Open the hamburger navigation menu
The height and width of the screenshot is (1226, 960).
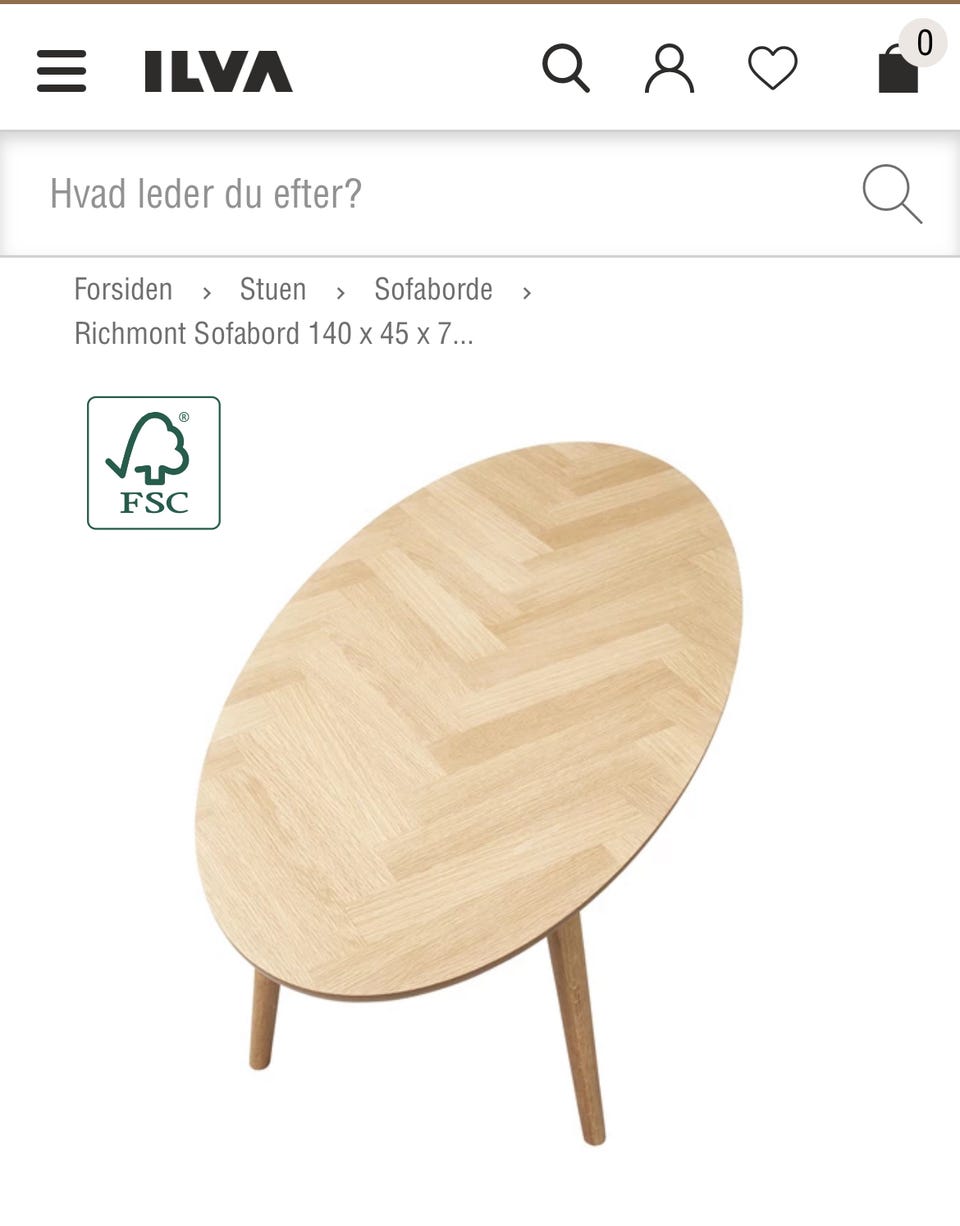point(62,72)
